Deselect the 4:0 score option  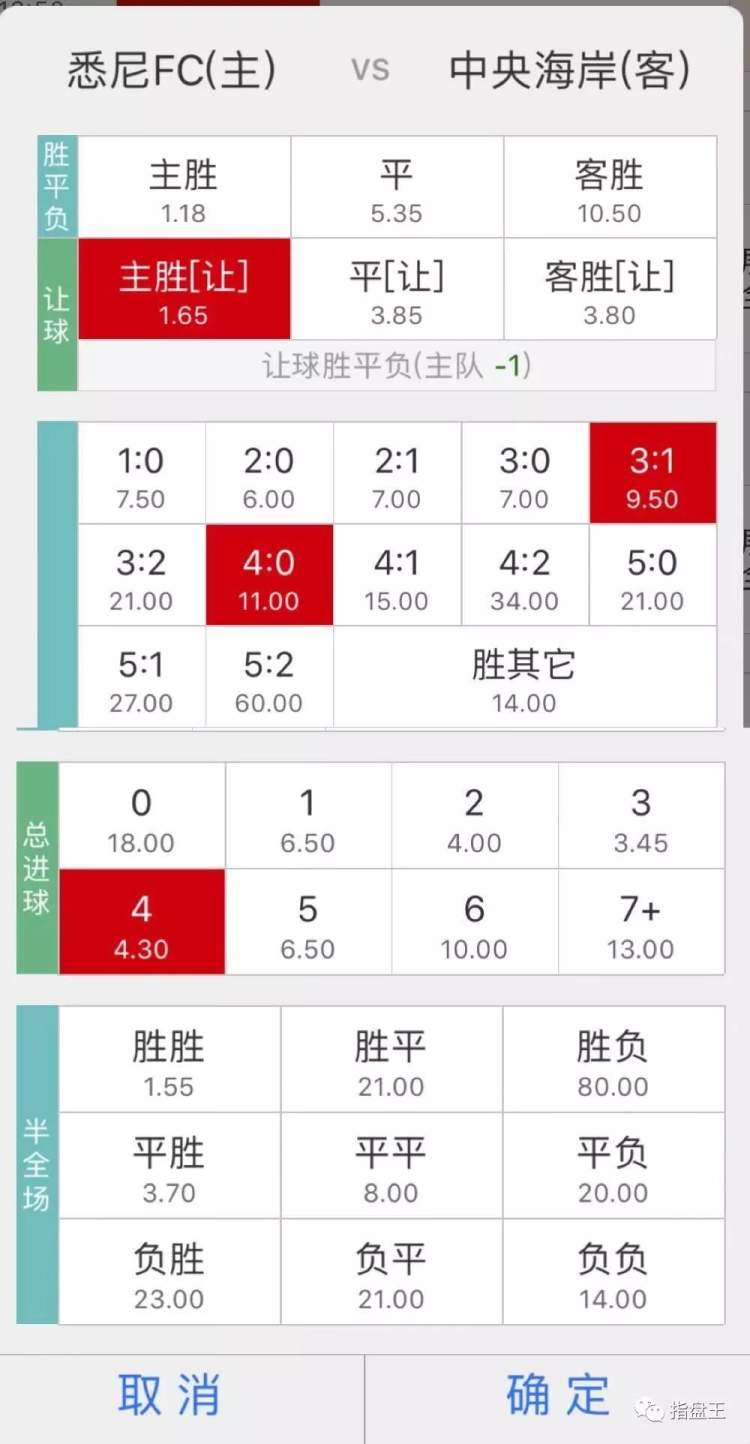(x=269, y=575)
